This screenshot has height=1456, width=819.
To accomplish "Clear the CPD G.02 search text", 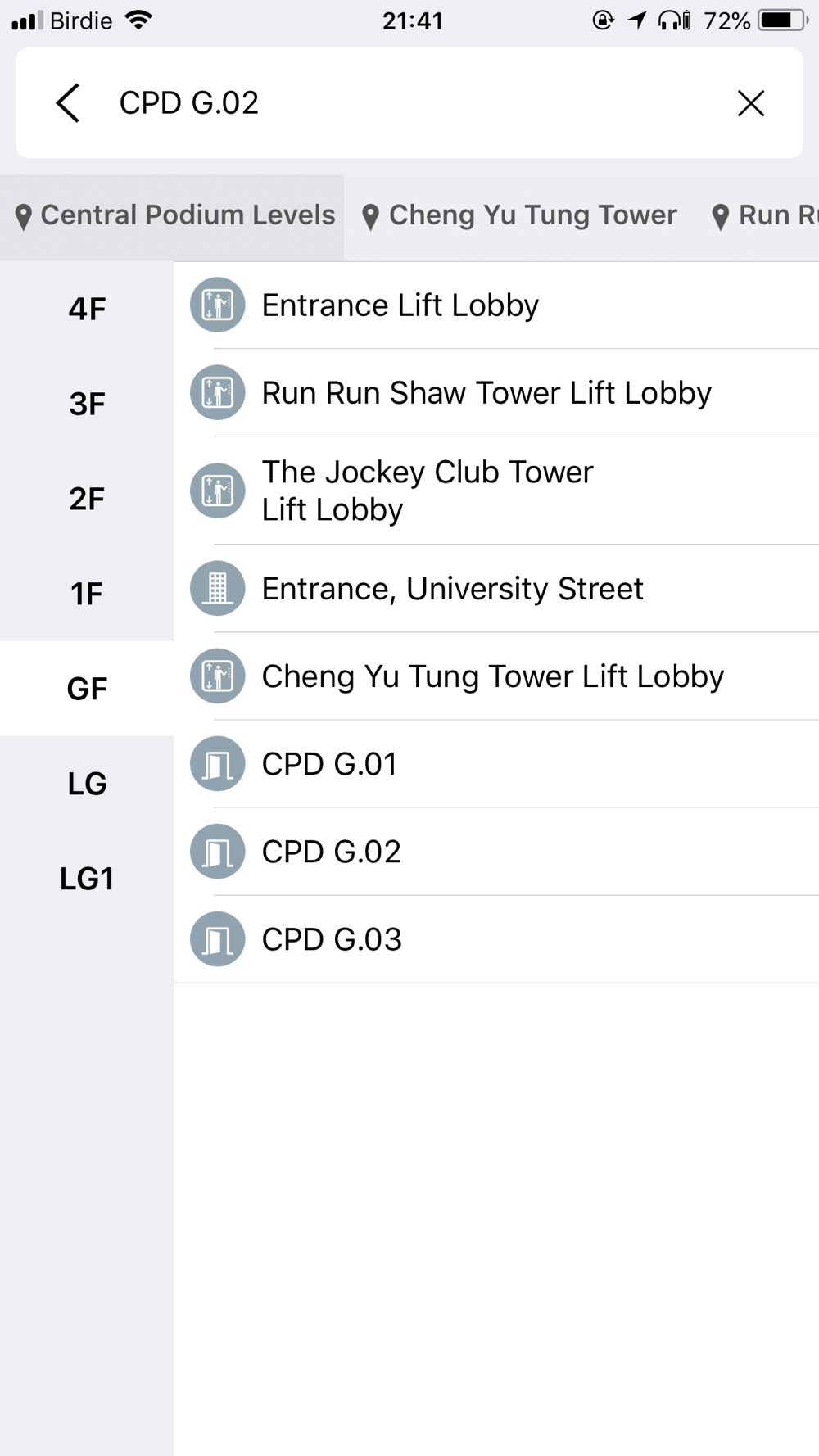I will pyautogui.click(x=750, y=103).
